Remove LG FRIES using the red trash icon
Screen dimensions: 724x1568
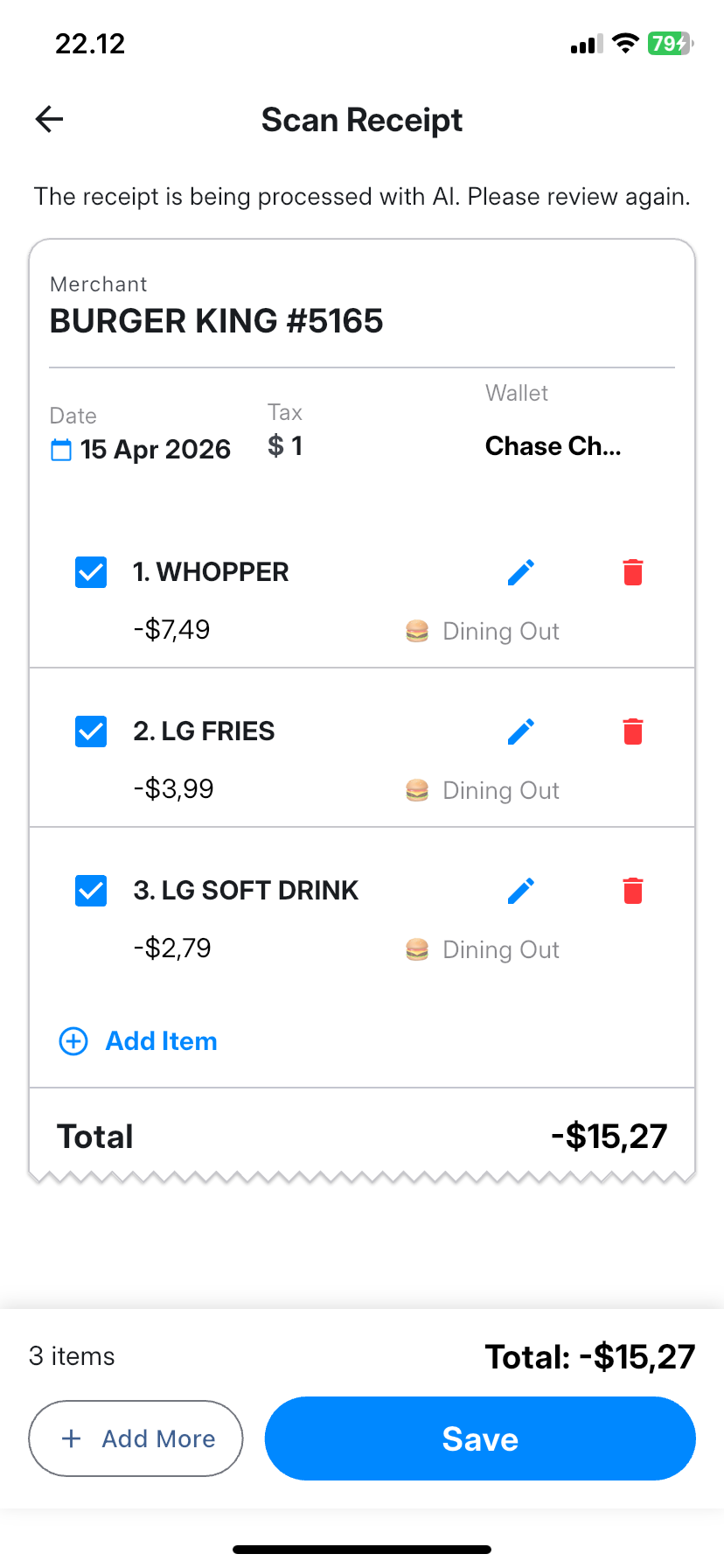point(632,731)
